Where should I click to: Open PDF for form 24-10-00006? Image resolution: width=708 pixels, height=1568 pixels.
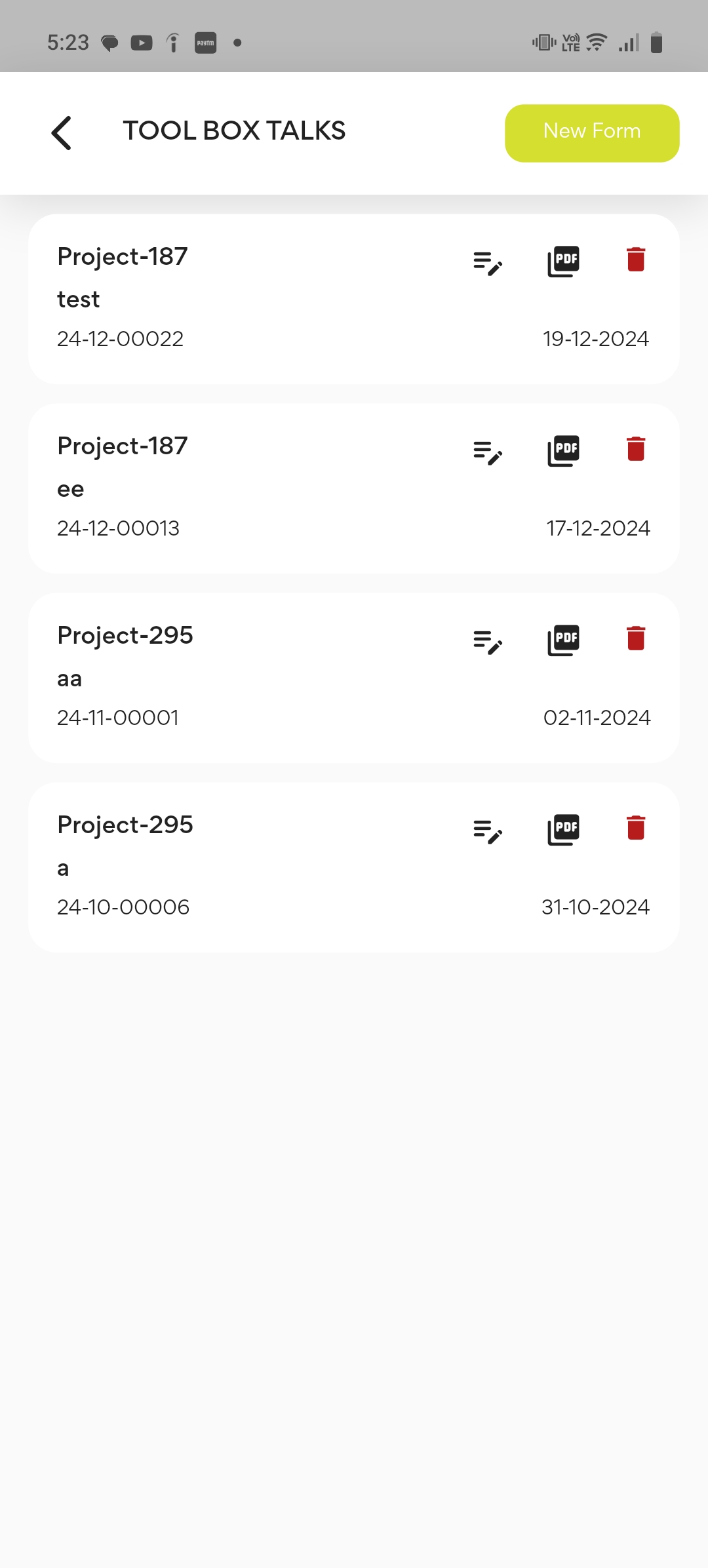563,830
